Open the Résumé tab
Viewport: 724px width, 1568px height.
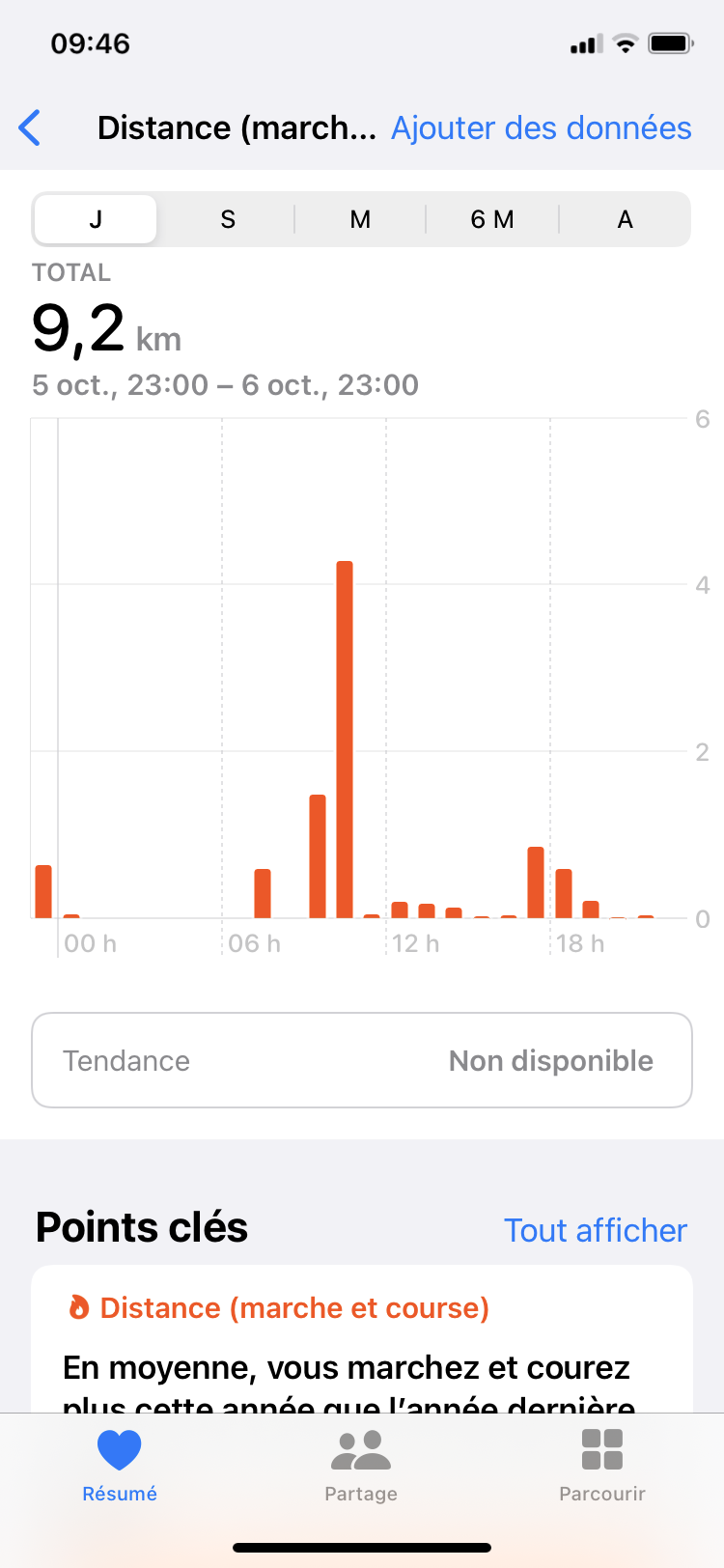pyautogui.click(x=120, y=1466)
